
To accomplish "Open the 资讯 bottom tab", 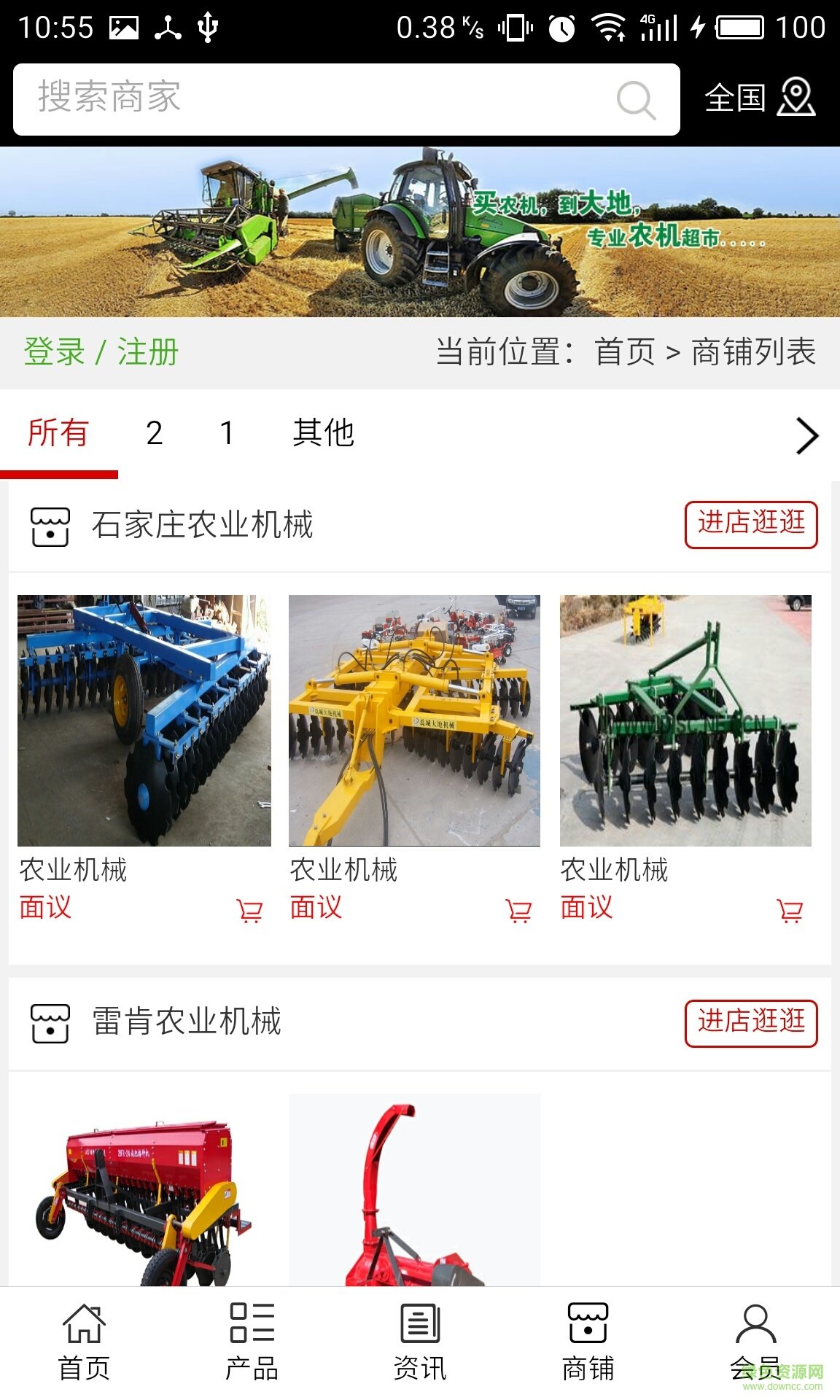I will coord(420,1342).
